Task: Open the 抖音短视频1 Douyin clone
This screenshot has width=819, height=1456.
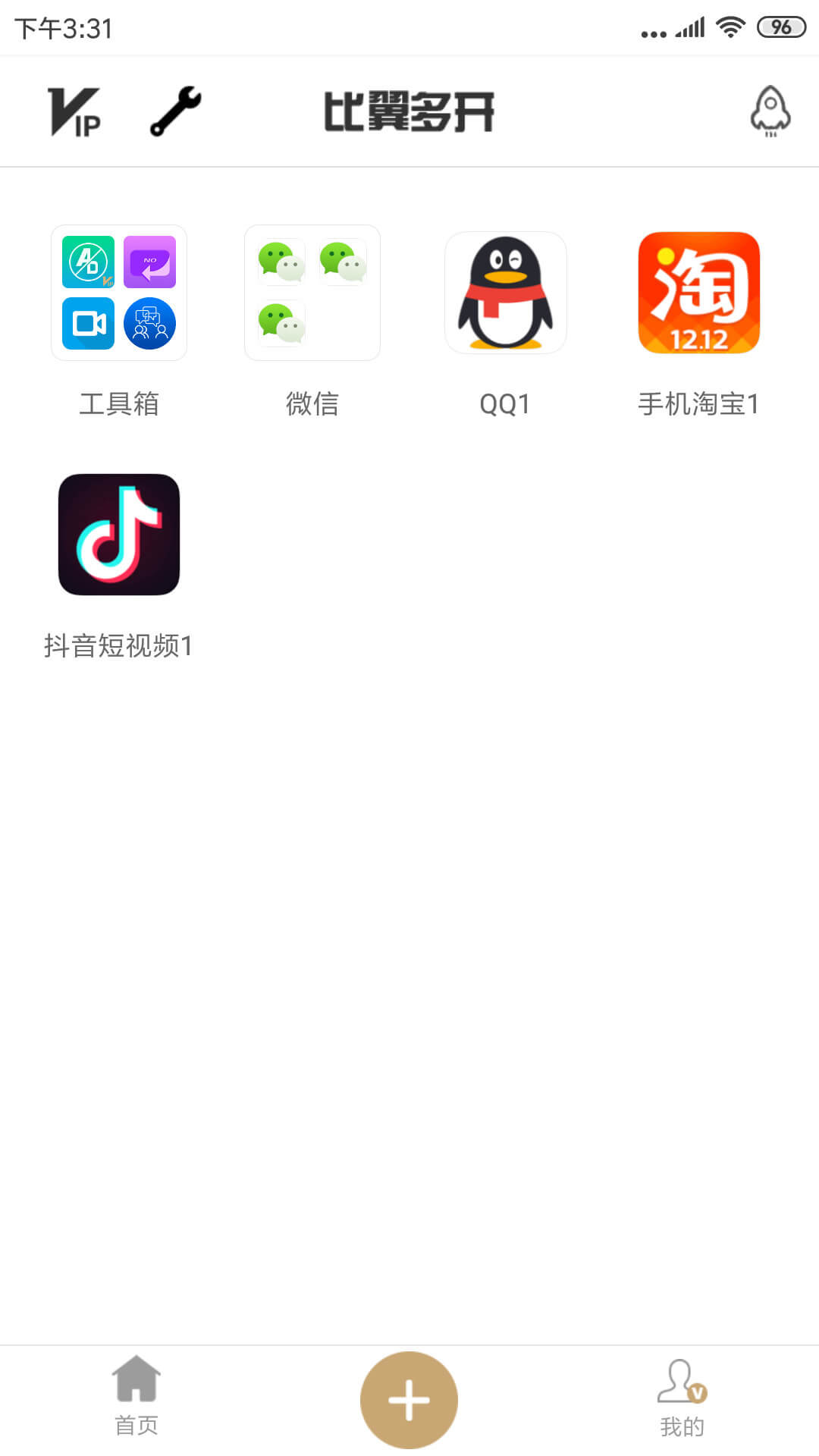Action: click(118, 533)
